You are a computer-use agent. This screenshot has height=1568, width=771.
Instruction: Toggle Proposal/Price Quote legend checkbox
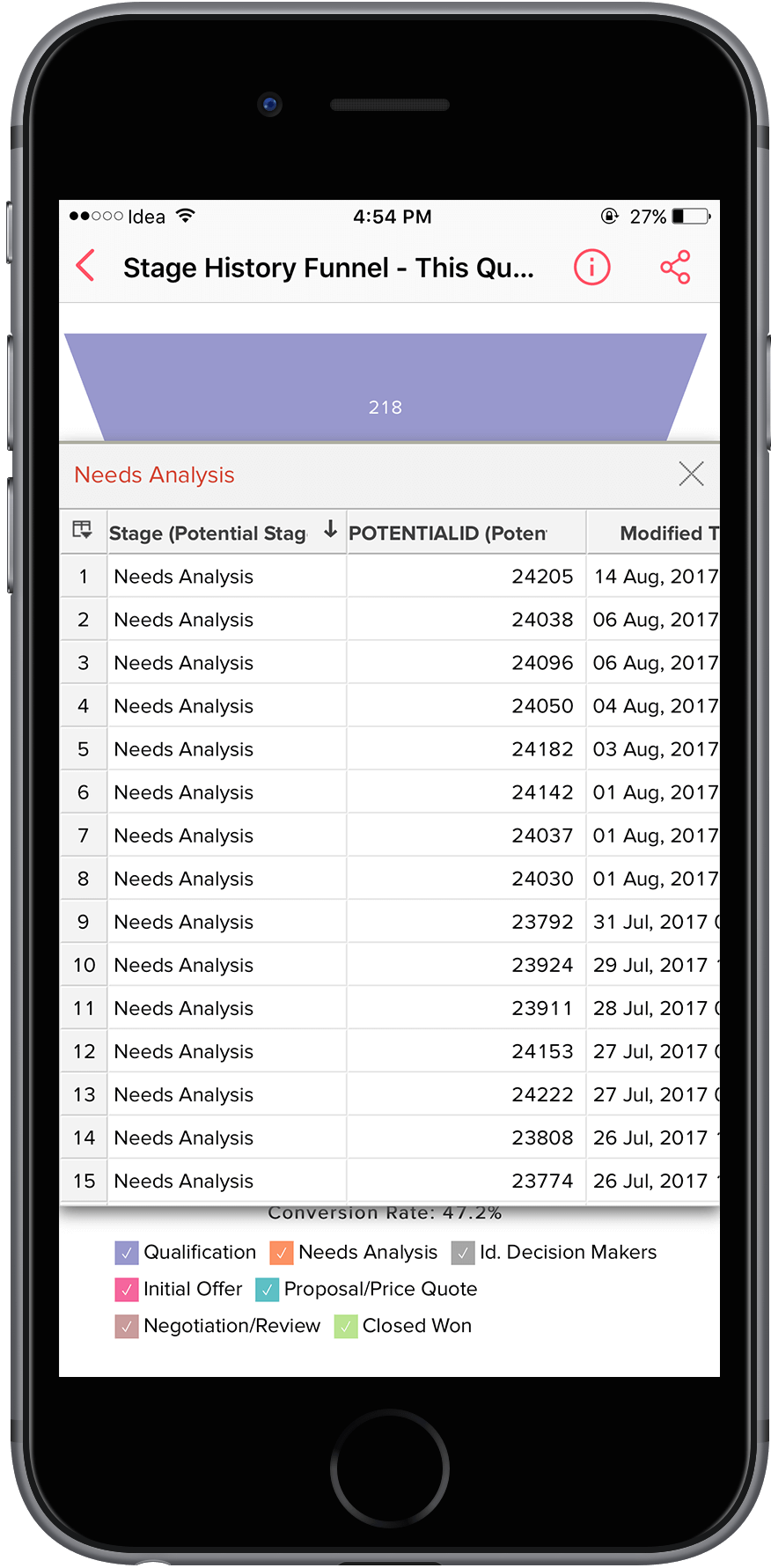(x=267, y=1289)
